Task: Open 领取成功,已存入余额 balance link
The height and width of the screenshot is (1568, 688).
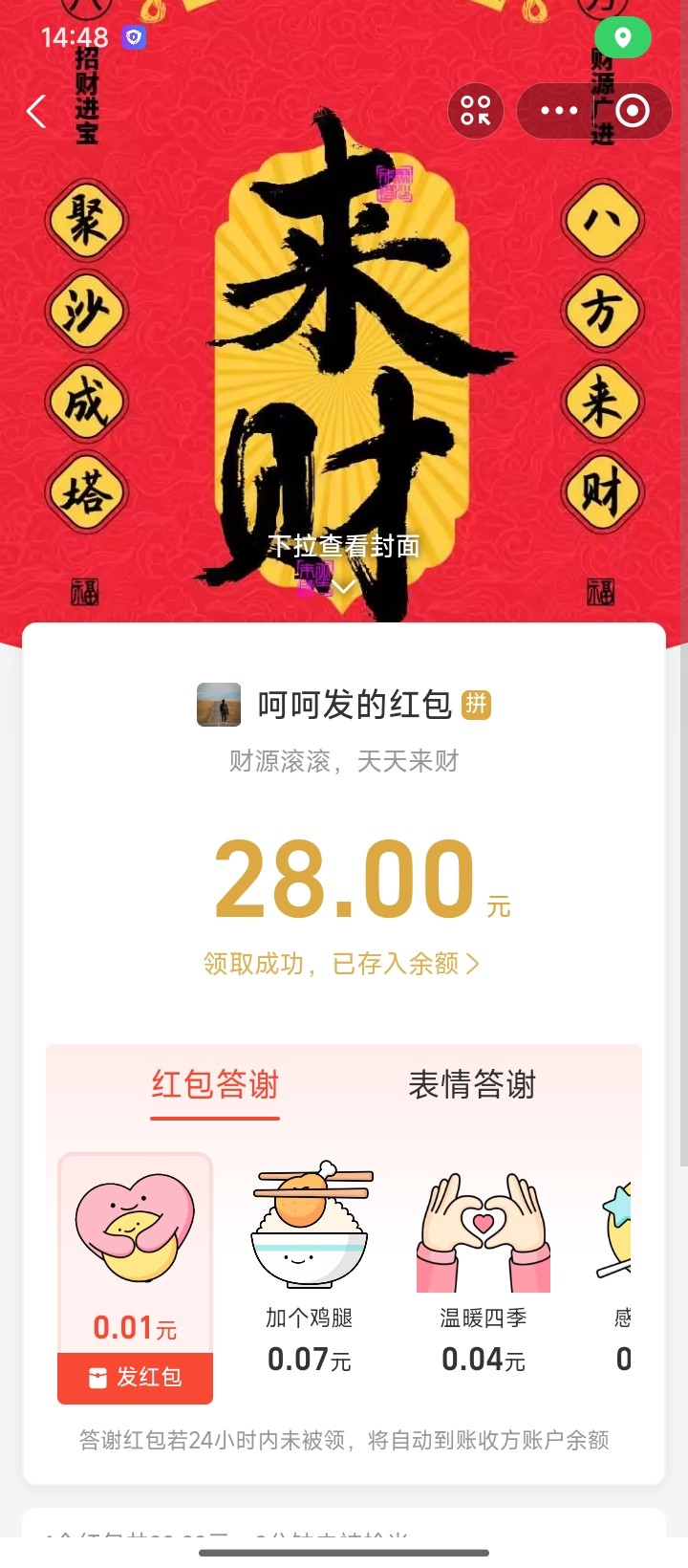Action: (341, 963)
